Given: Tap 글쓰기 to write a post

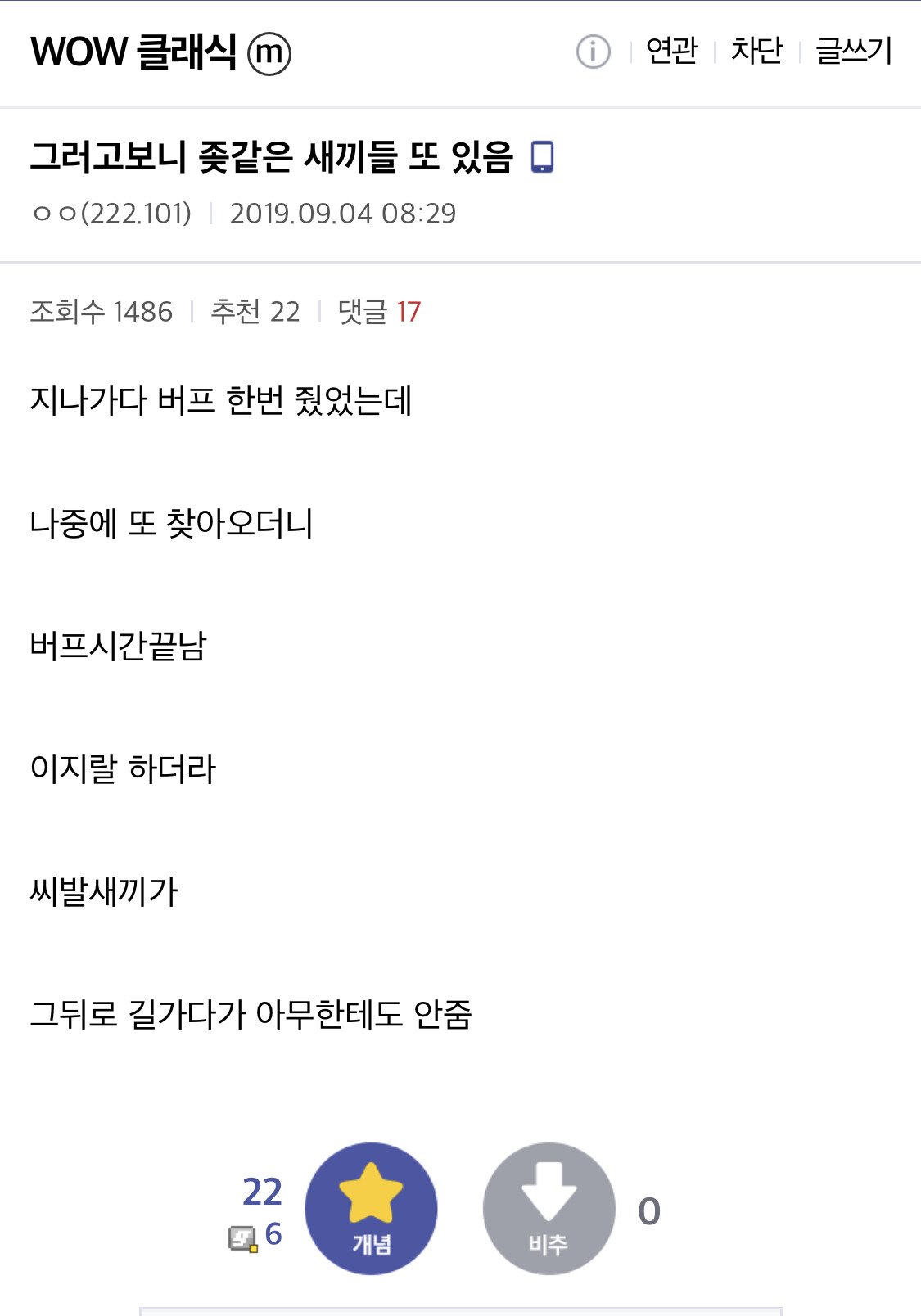Looking at the screenshot, I should tap(854, 51).
